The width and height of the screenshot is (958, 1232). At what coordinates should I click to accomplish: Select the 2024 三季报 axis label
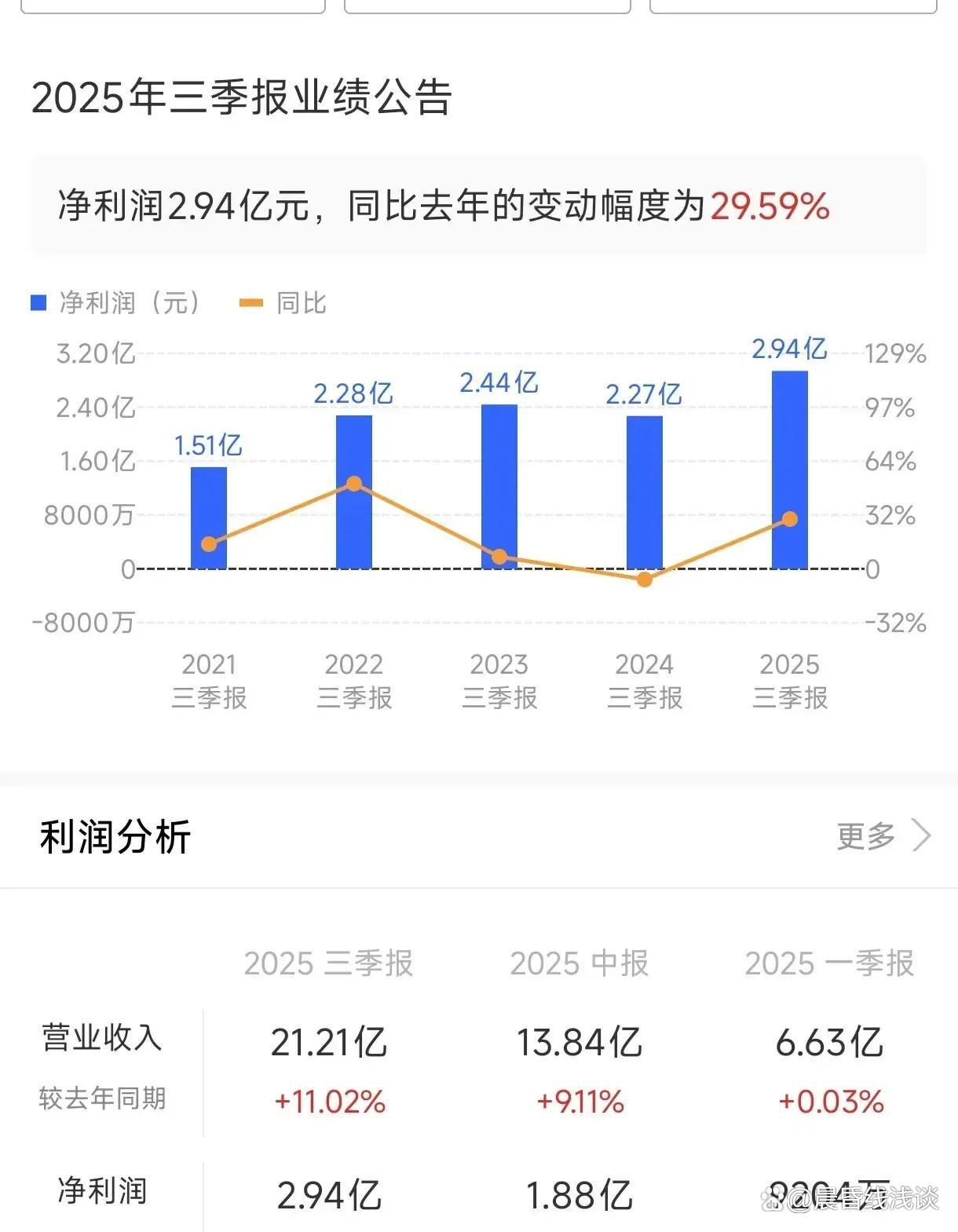point(645,682)
